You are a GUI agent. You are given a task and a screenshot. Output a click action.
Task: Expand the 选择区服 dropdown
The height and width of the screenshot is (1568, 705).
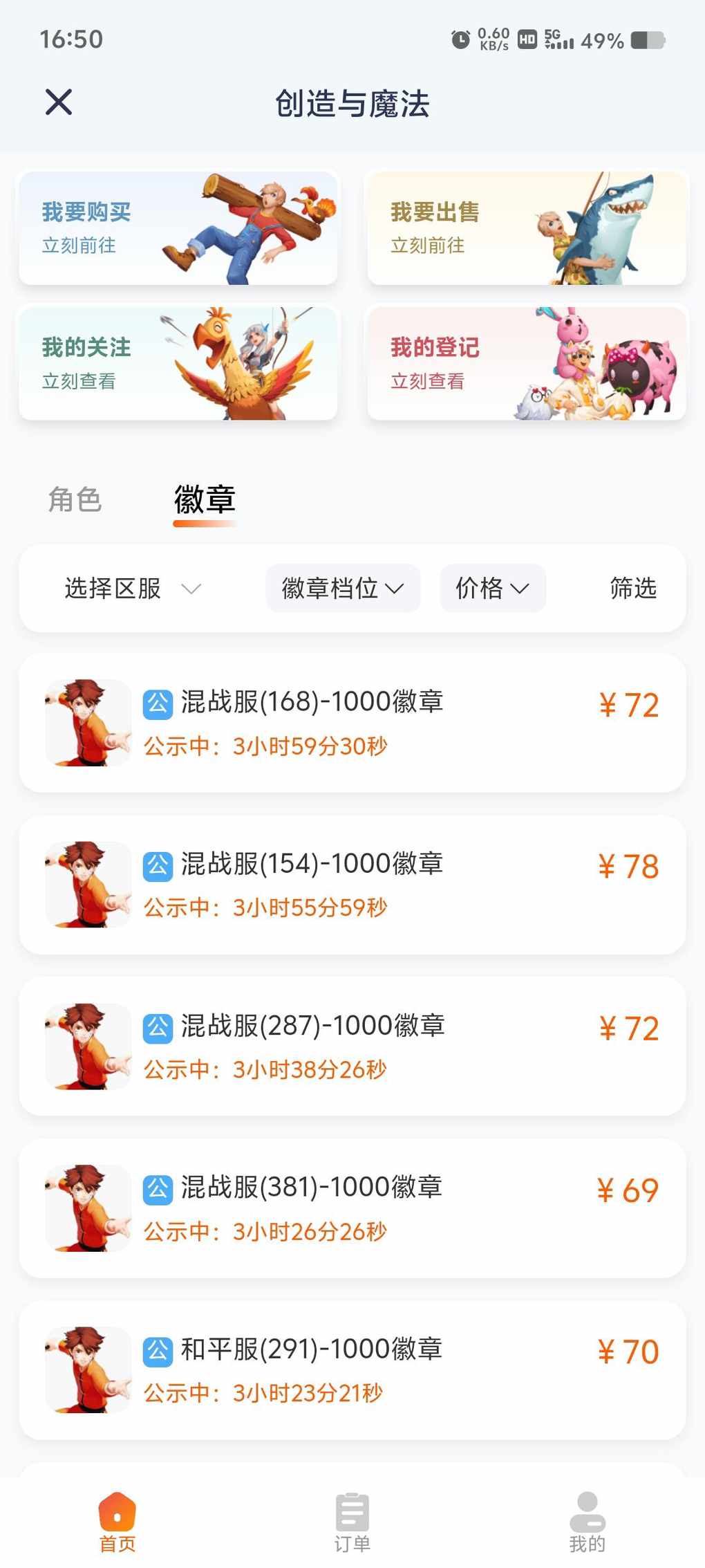click(x=133, y=589)
